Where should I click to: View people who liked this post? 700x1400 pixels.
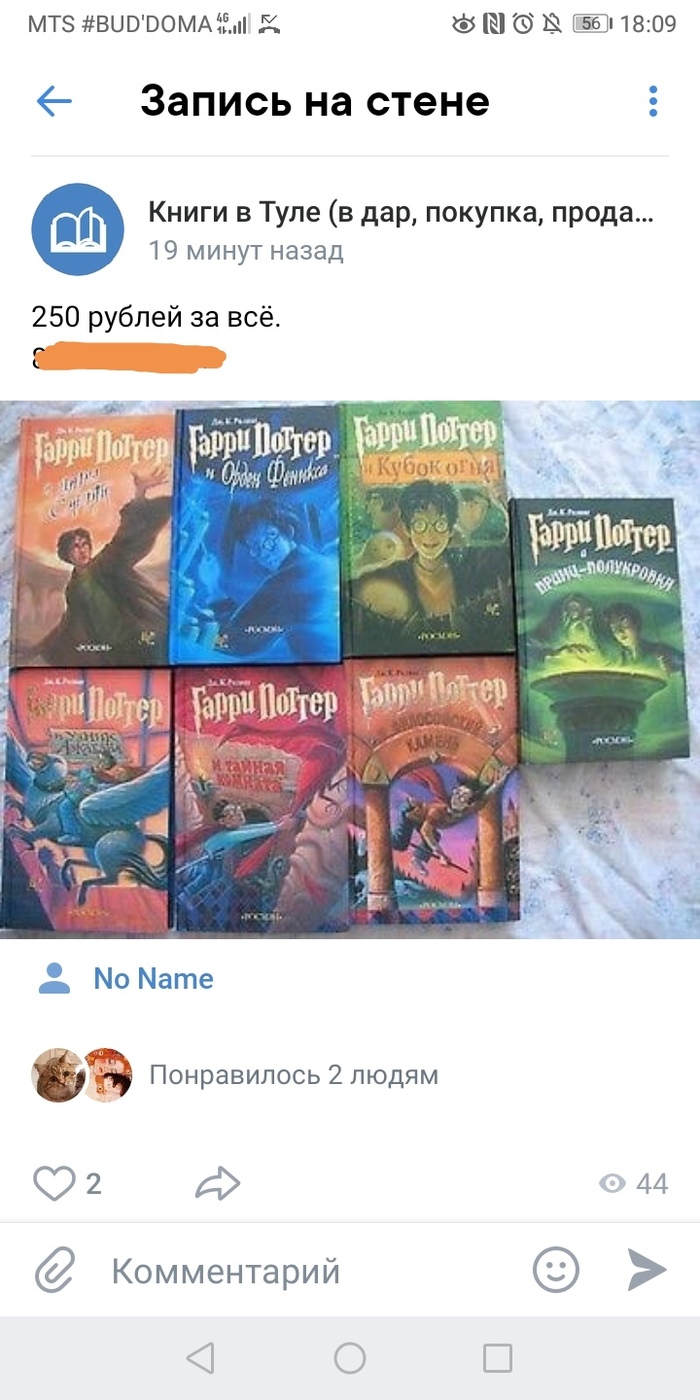click(293, 1075)
